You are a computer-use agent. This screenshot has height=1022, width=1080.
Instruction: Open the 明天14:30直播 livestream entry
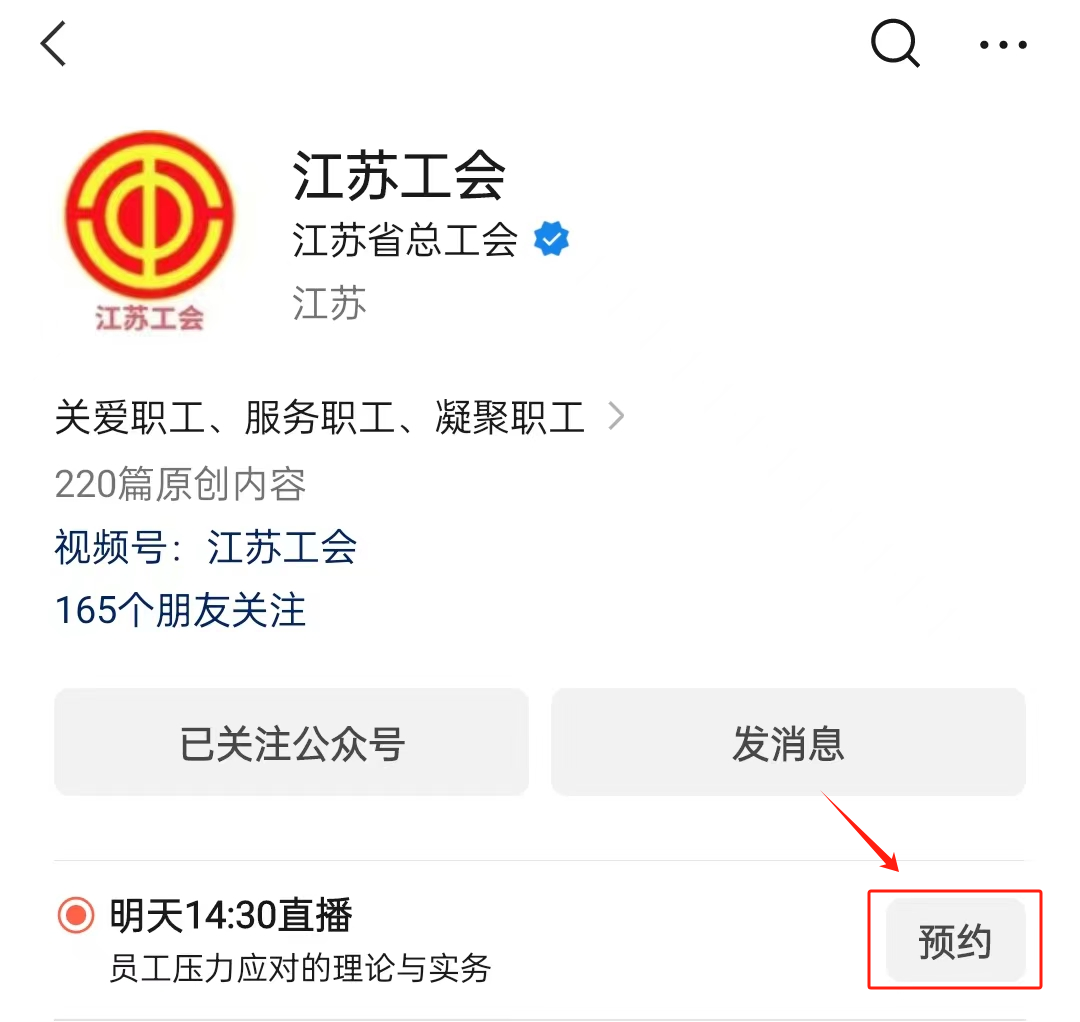click(300, 939)
